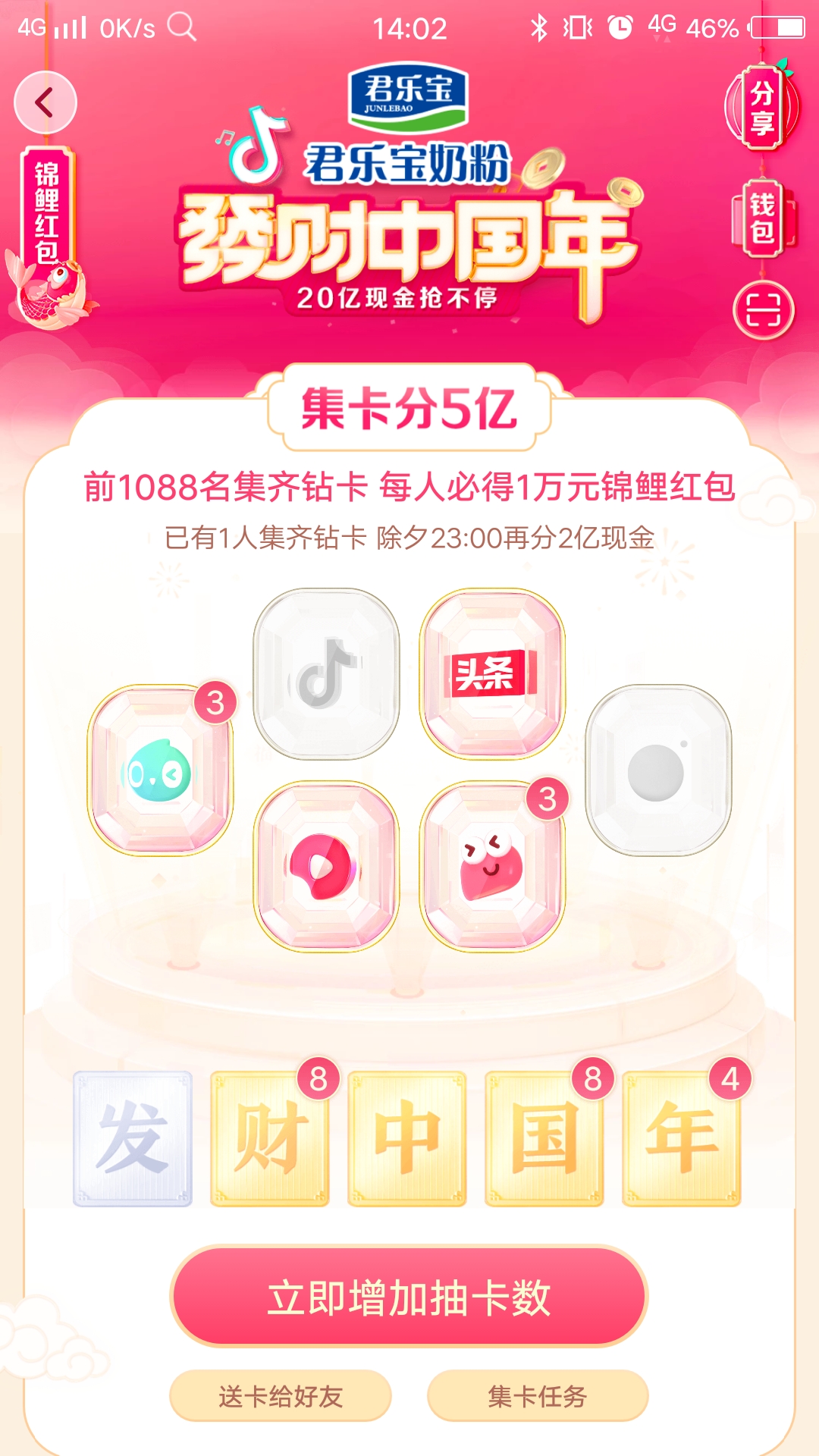Open the 分享 share lantern
Screen dimensions: 819x1456
click(762, 107)
